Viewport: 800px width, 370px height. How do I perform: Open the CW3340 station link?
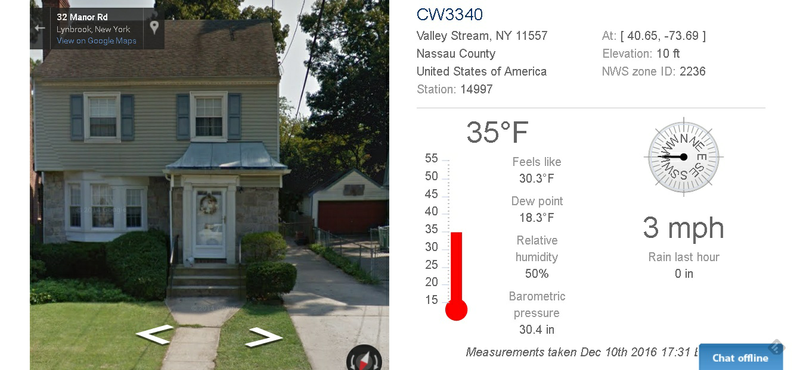click(449, 14)
